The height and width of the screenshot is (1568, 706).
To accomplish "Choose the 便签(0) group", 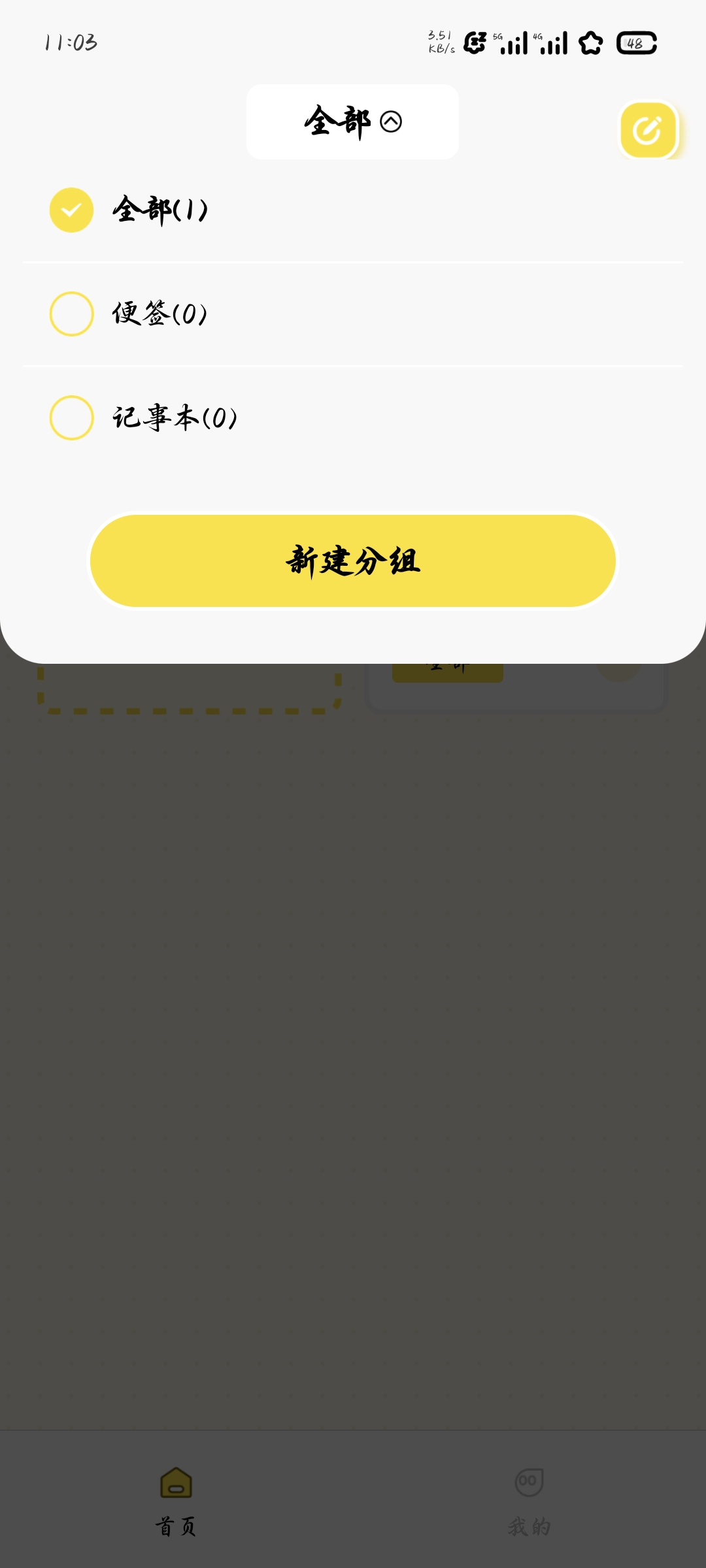I will click(x=353, y=314).
